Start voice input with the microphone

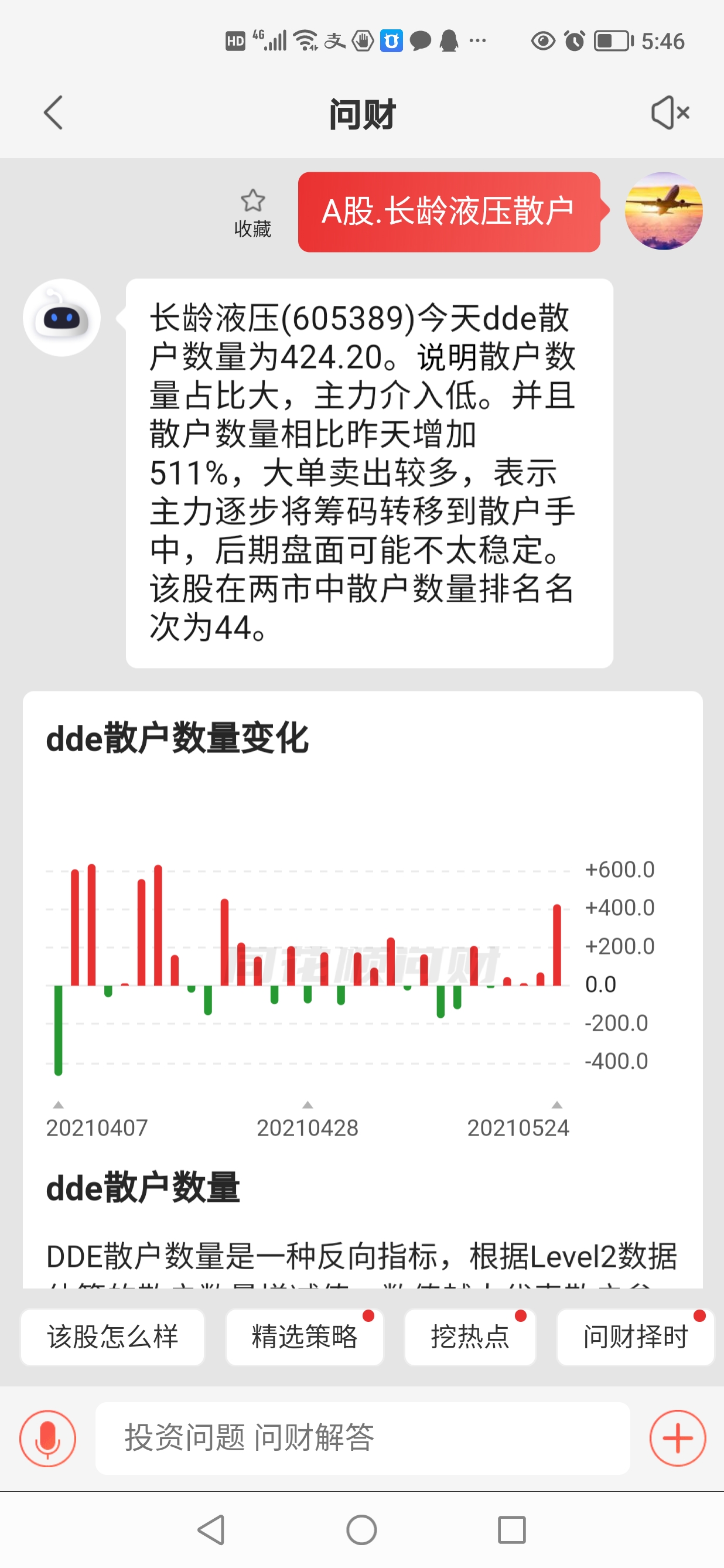(x=48, y=1439)
